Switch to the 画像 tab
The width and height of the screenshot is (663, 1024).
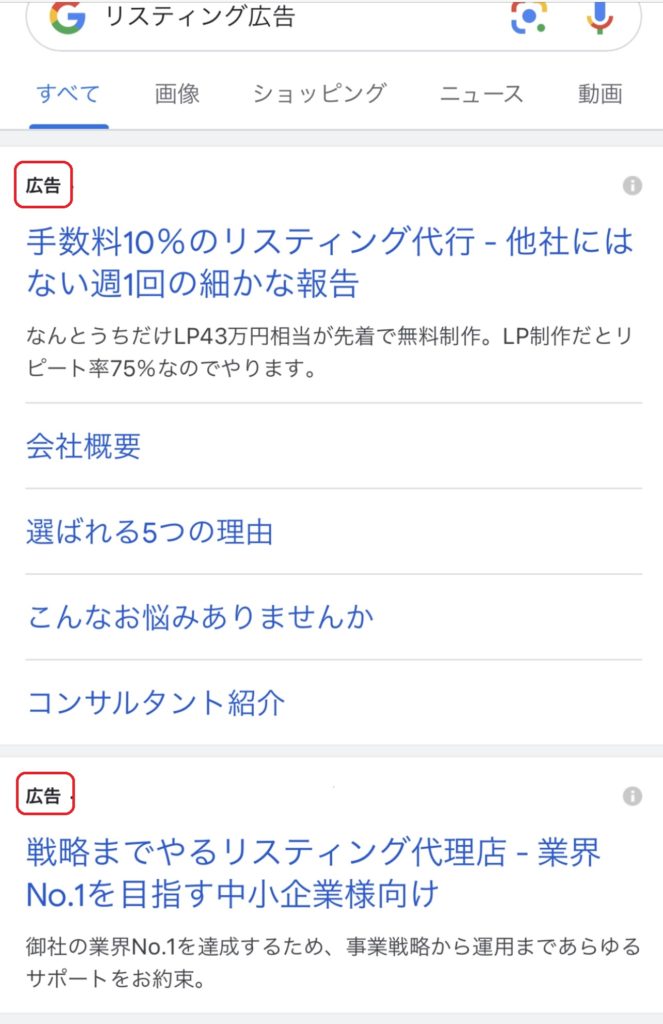[177, 94]
